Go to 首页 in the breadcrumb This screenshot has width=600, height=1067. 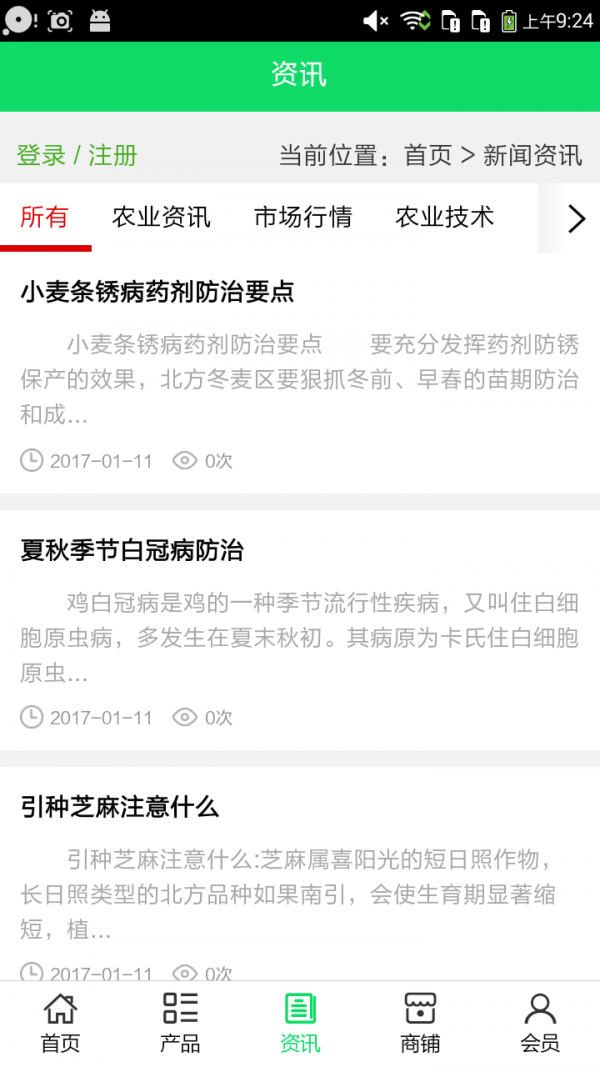click(x=428, y=155)
